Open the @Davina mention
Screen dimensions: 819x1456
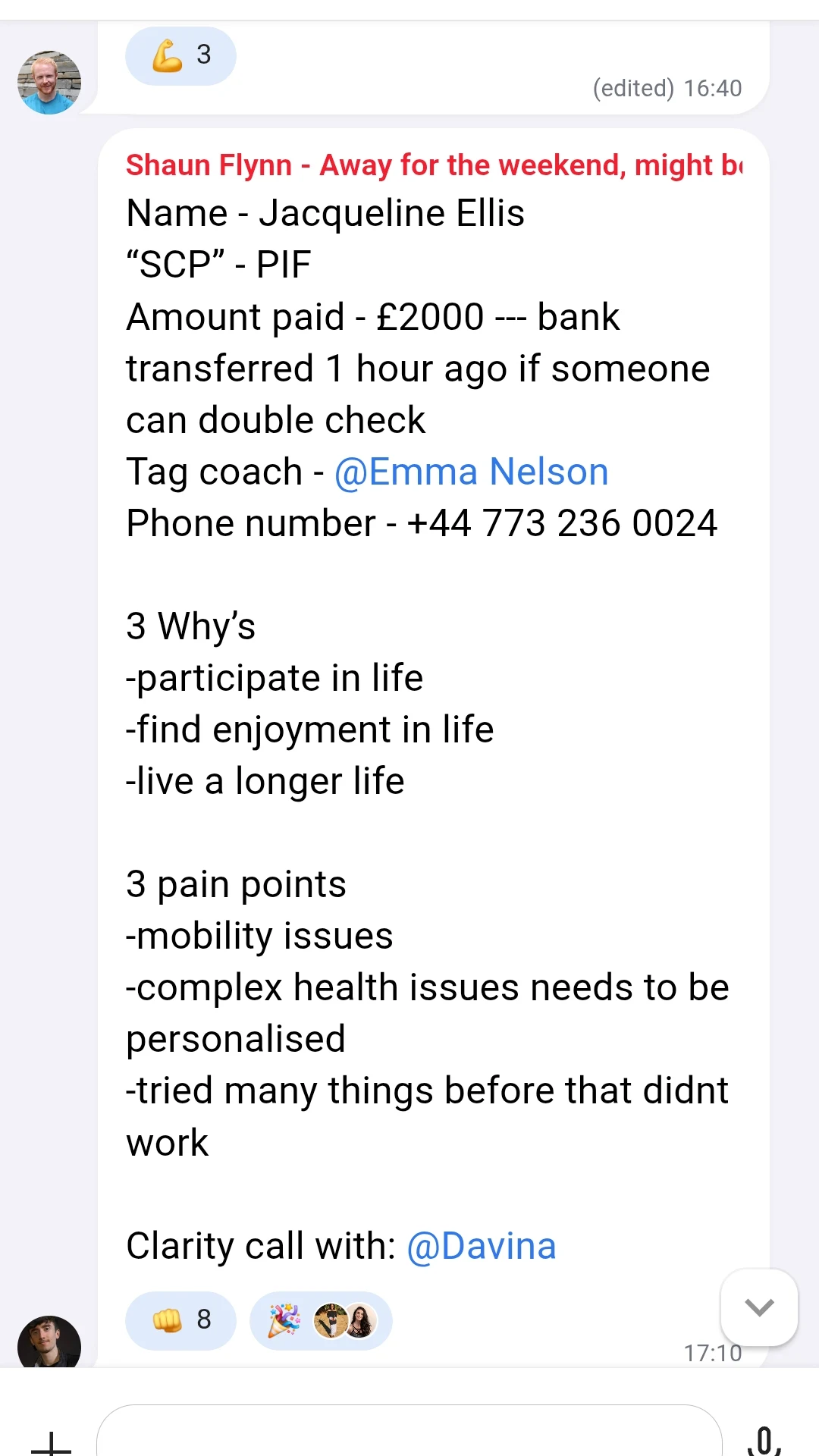point(482,1246)
